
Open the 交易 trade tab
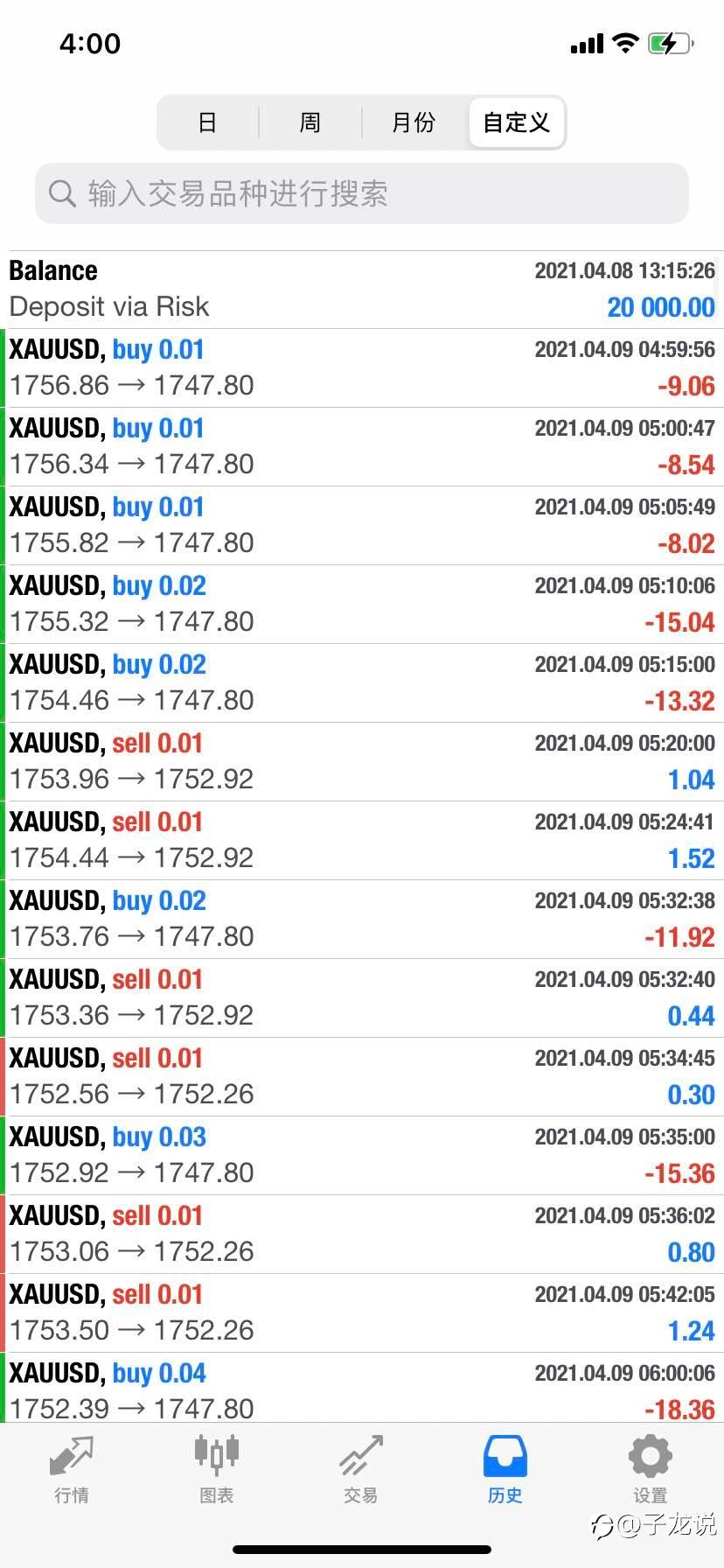click(x=361, y=1470)
